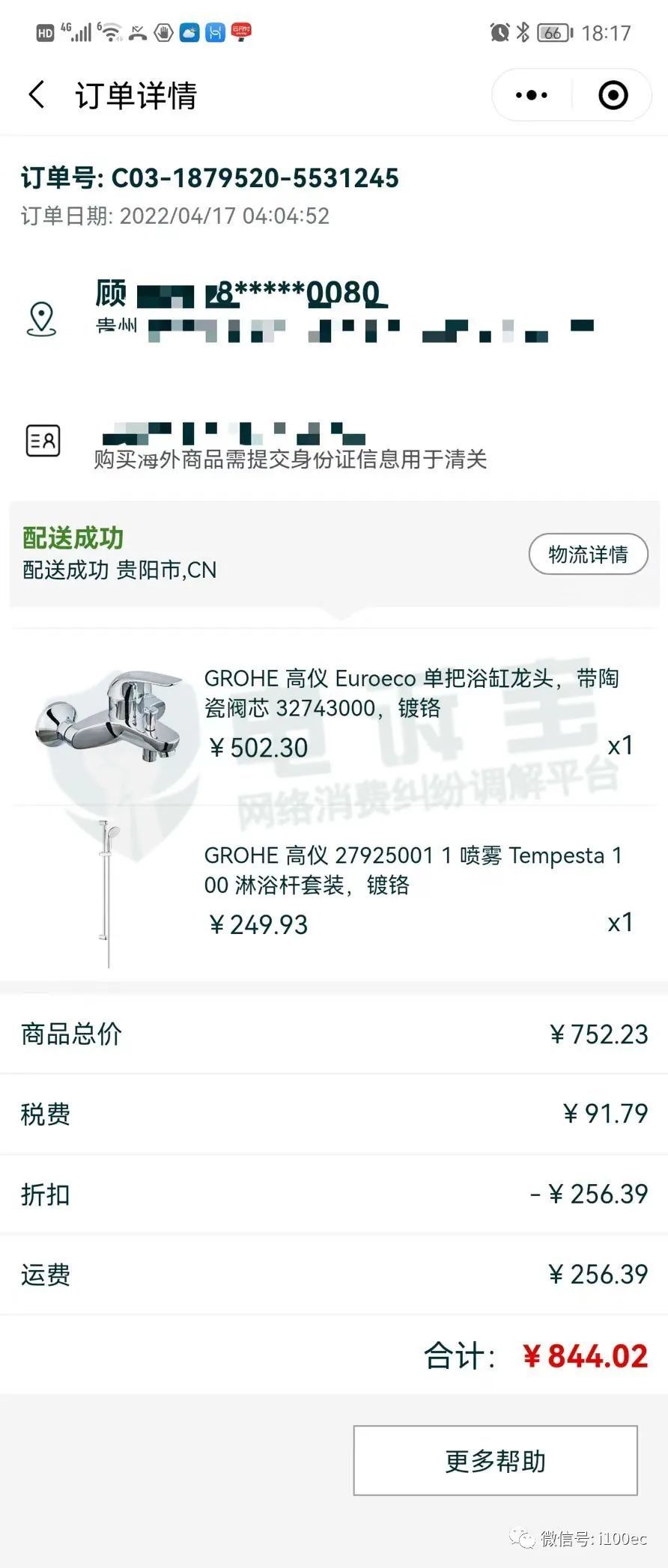Close the mini program via the circle icon
668x1568 pixels.
tap(613, 95)
